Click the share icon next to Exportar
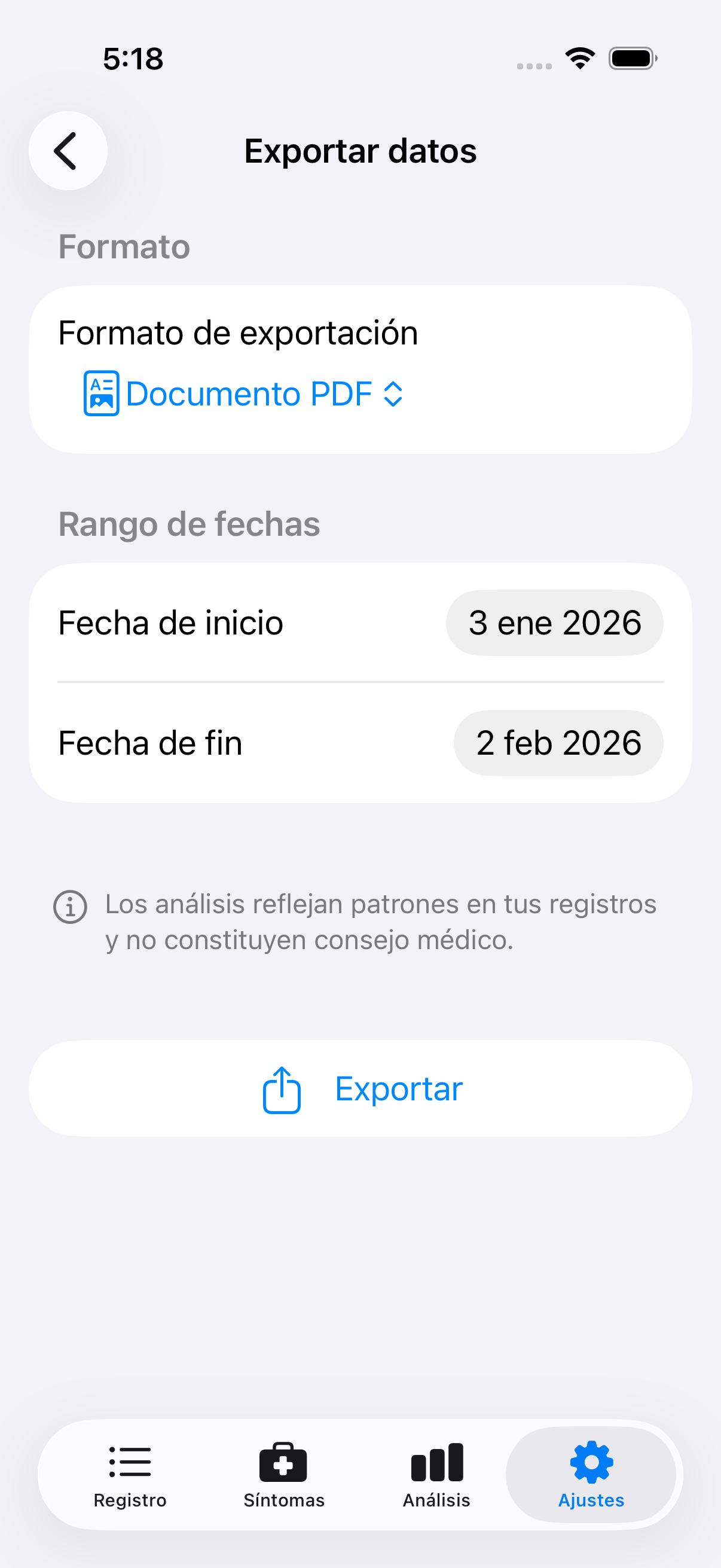Image resolution: width=721 pixels, height=1568 pixels. (x=281, y=1089)
